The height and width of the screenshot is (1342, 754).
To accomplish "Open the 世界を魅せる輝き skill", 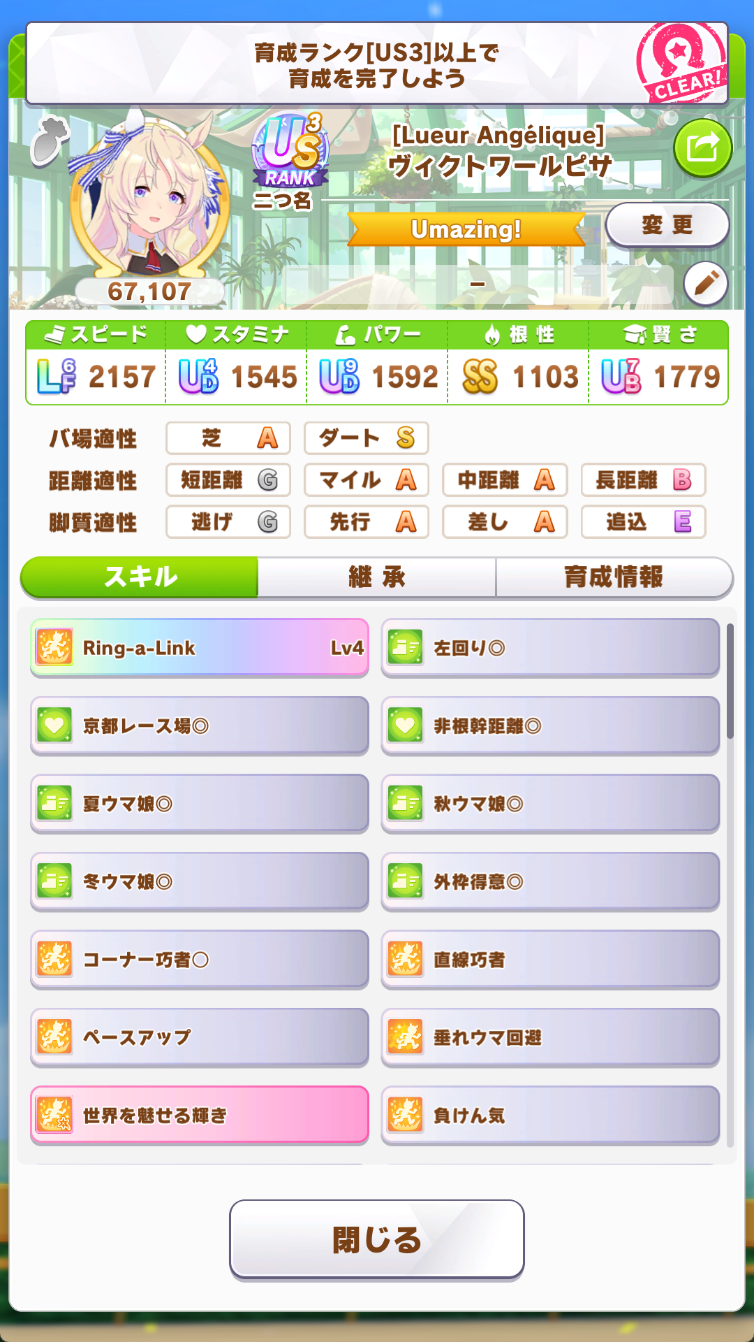I will pyautogui.click(x=200, y=1115).
